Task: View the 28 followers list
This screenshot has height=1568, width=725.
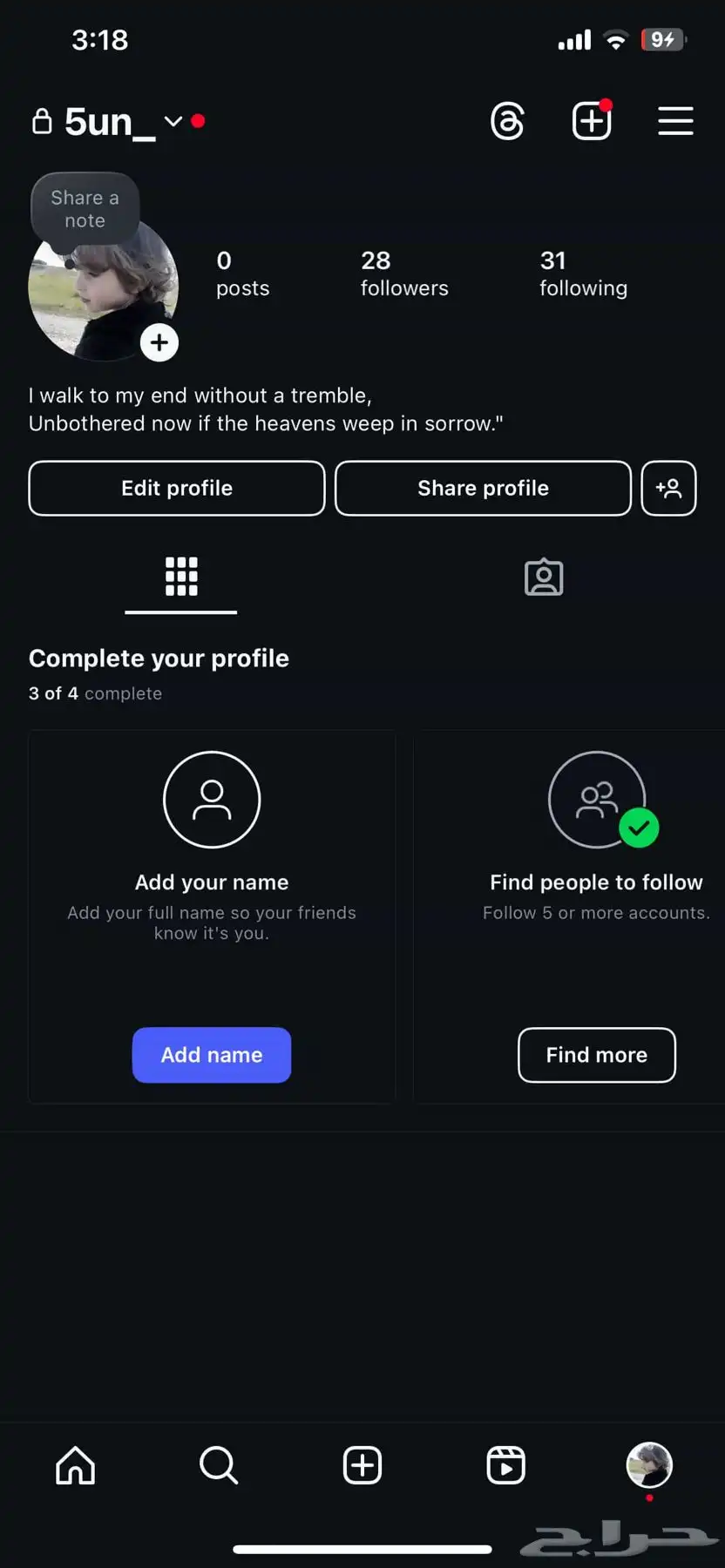Action: (x=403, y=274)
